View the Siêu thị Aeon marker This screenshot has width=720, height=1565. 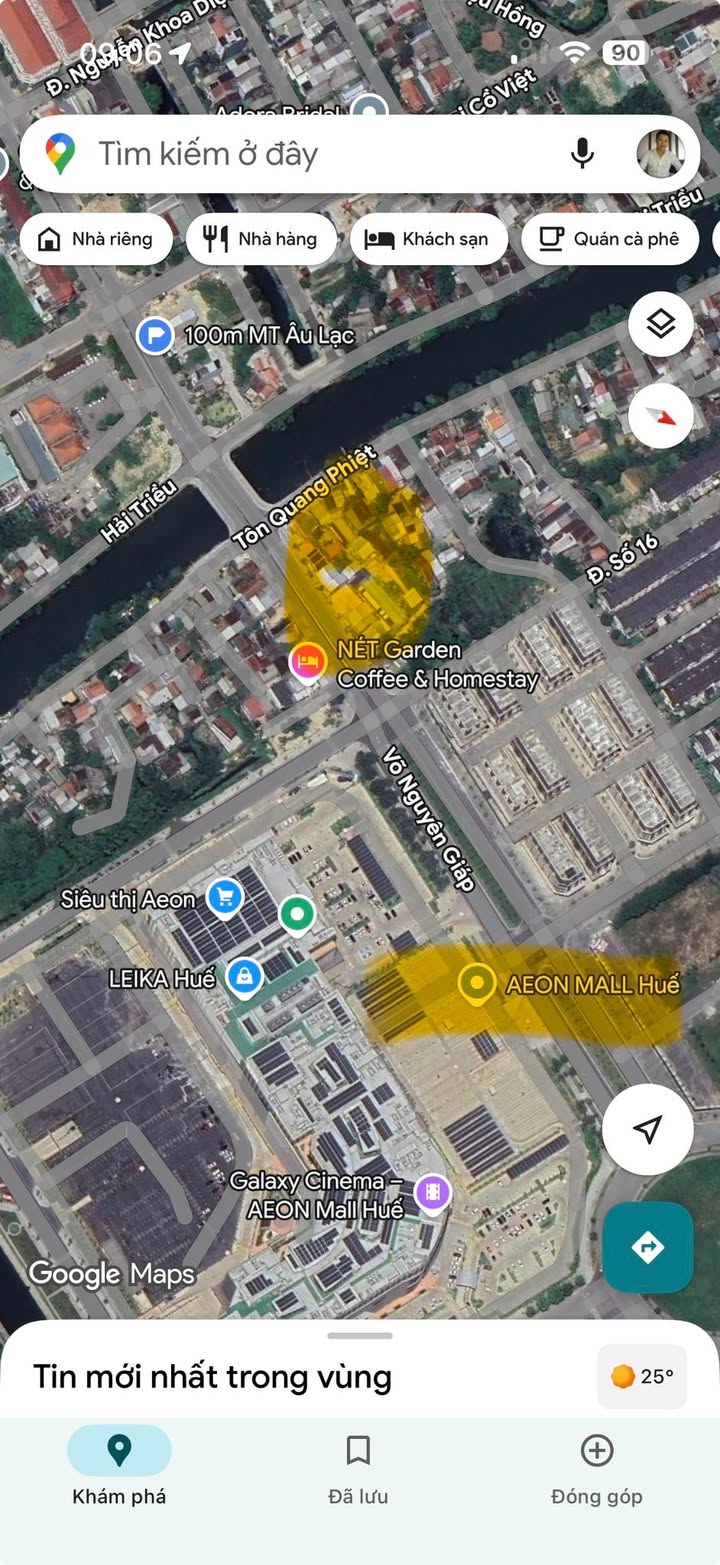(225, 896)
